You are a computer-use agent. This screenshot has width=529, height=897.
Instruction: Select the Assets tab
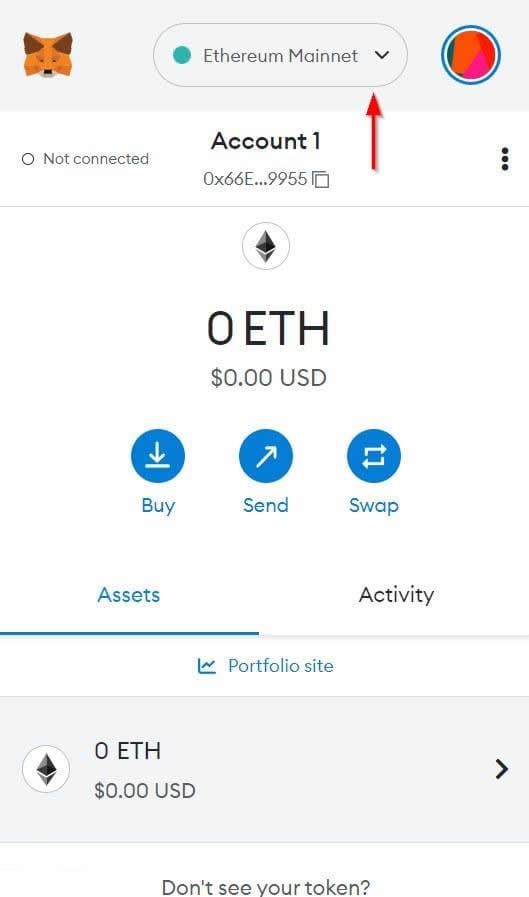click(129, 595)
